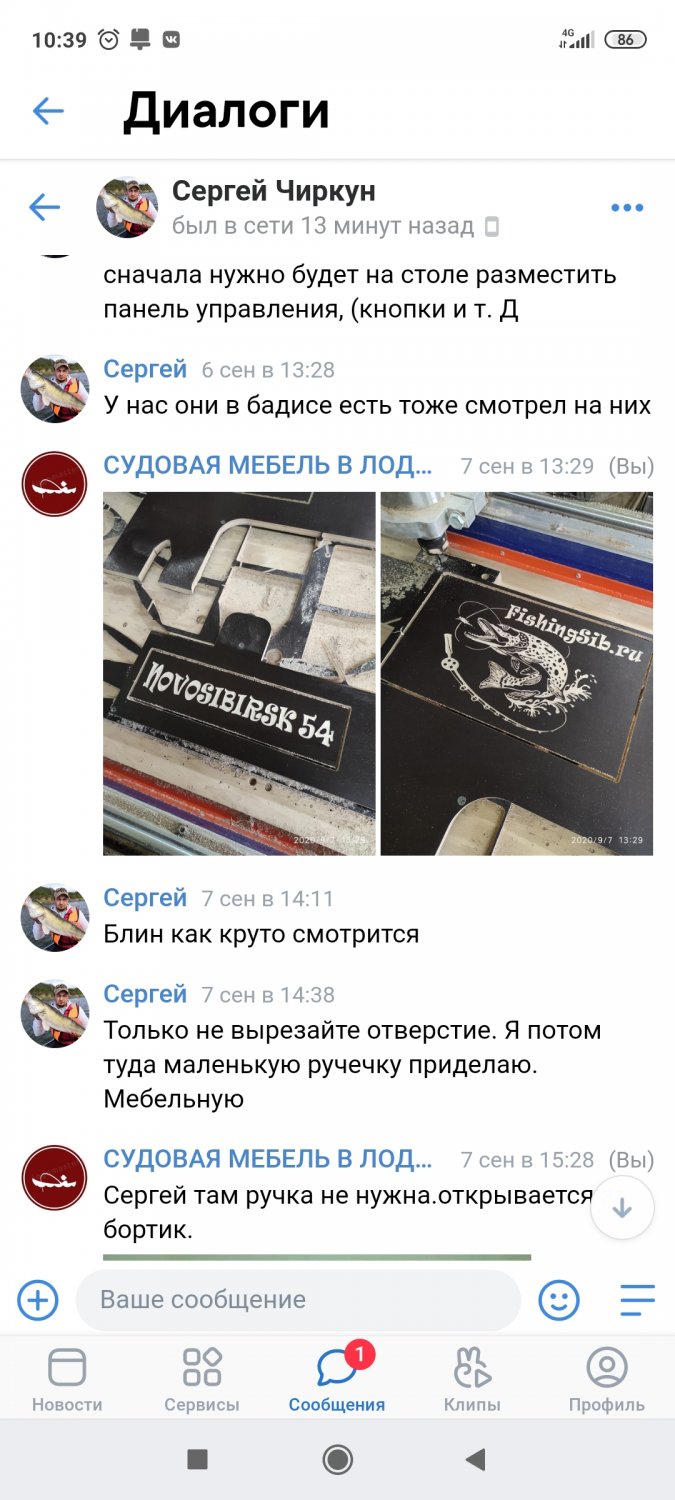The width and height of the screenshot is (675, 1500).
Task: Open the NOVOSIBIRSK 54 engraving photo
Action: click(239, 673)
